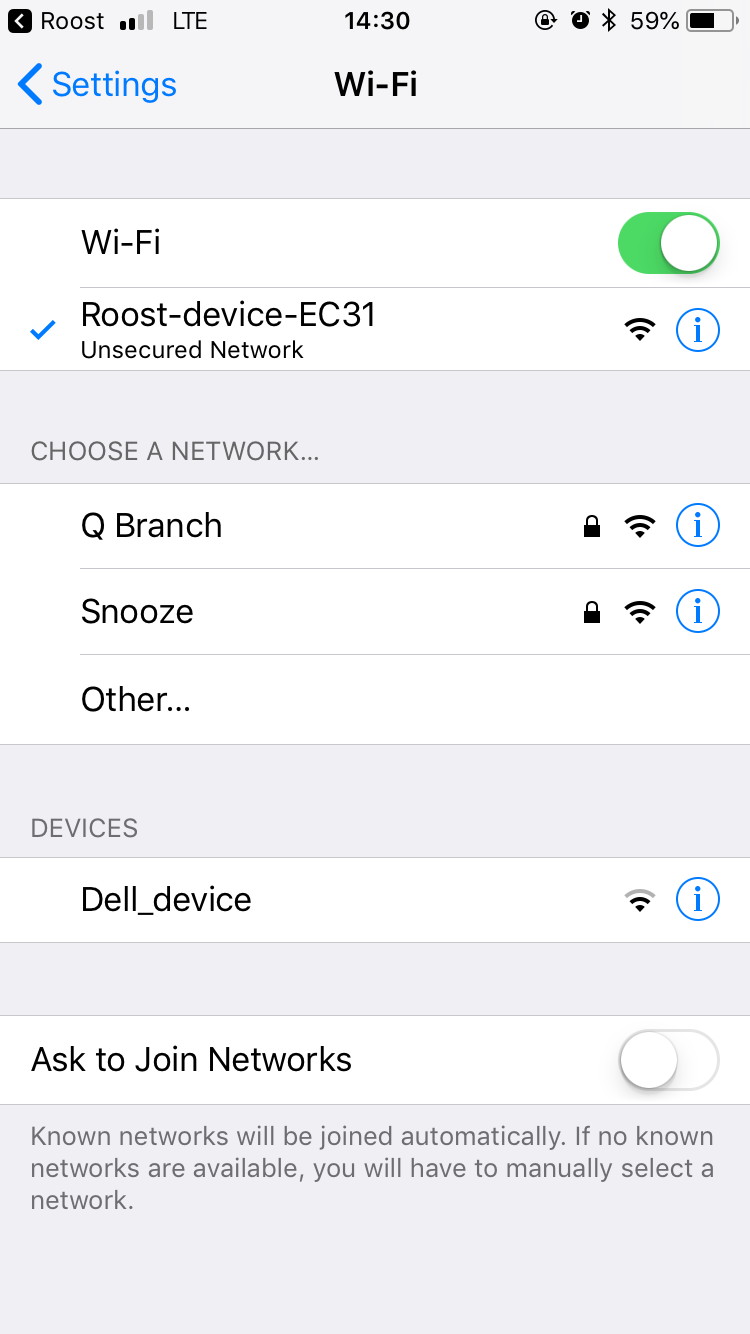750x1334 pixels.
Task: Return to the Roost app
Action: coord(56,20)
